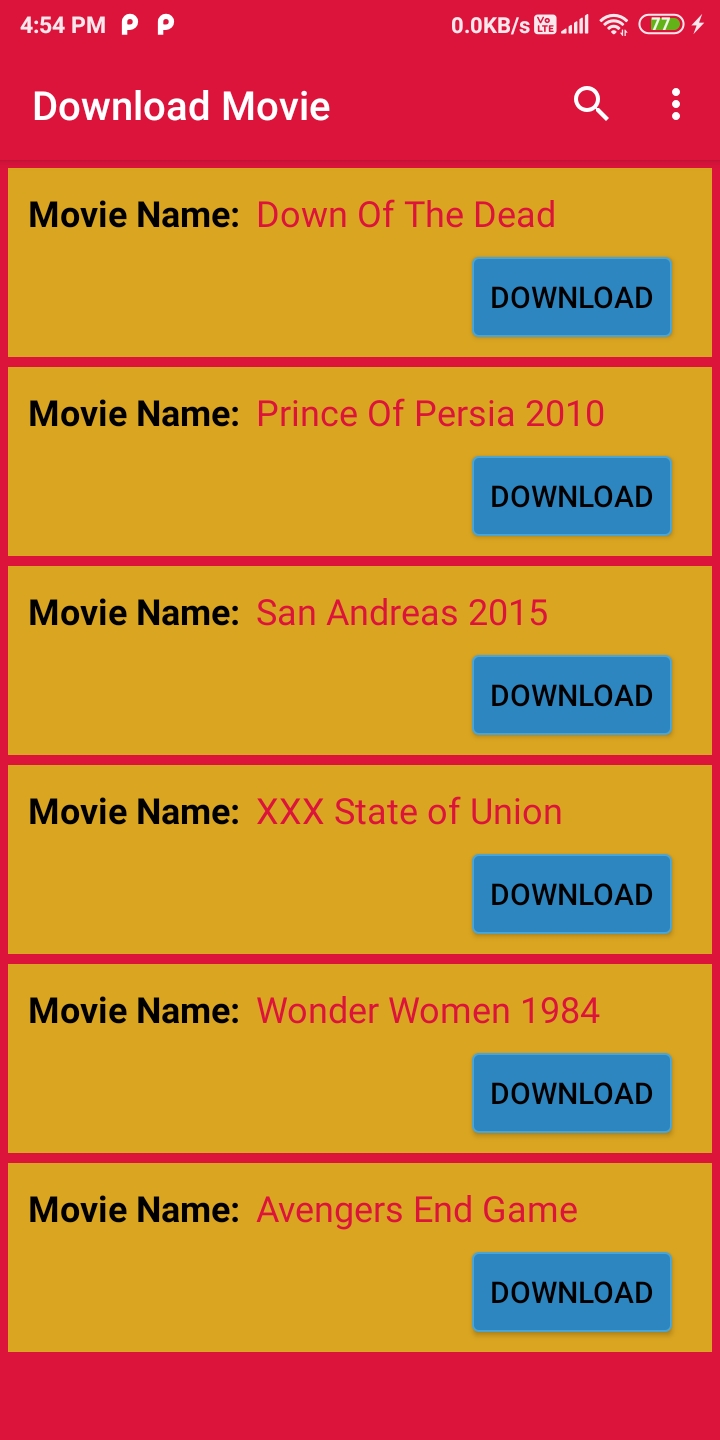
Task: Download San Andreas 2015
Action: point(571,694)
